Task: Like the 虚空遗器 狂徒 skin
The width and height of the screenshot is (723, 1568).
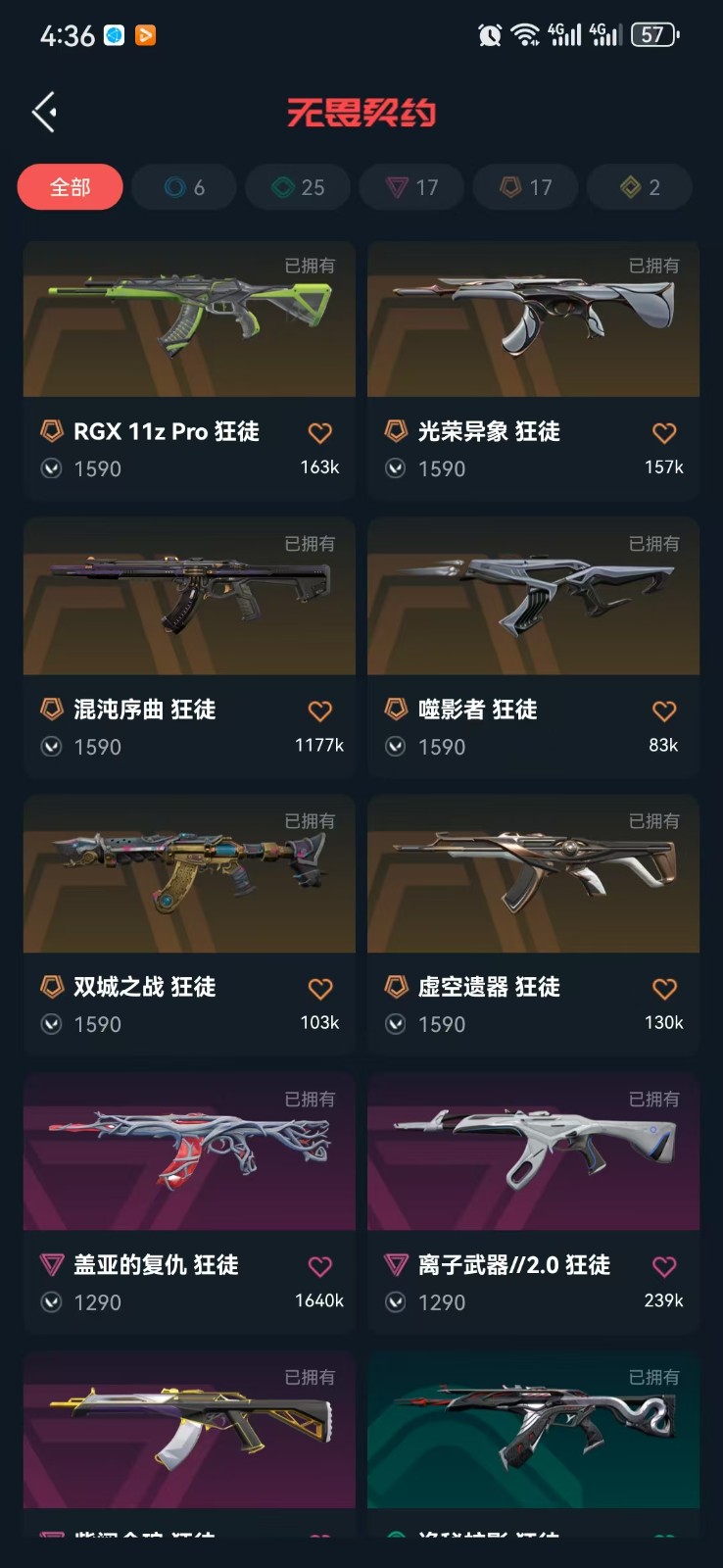Action: [664, 988]
